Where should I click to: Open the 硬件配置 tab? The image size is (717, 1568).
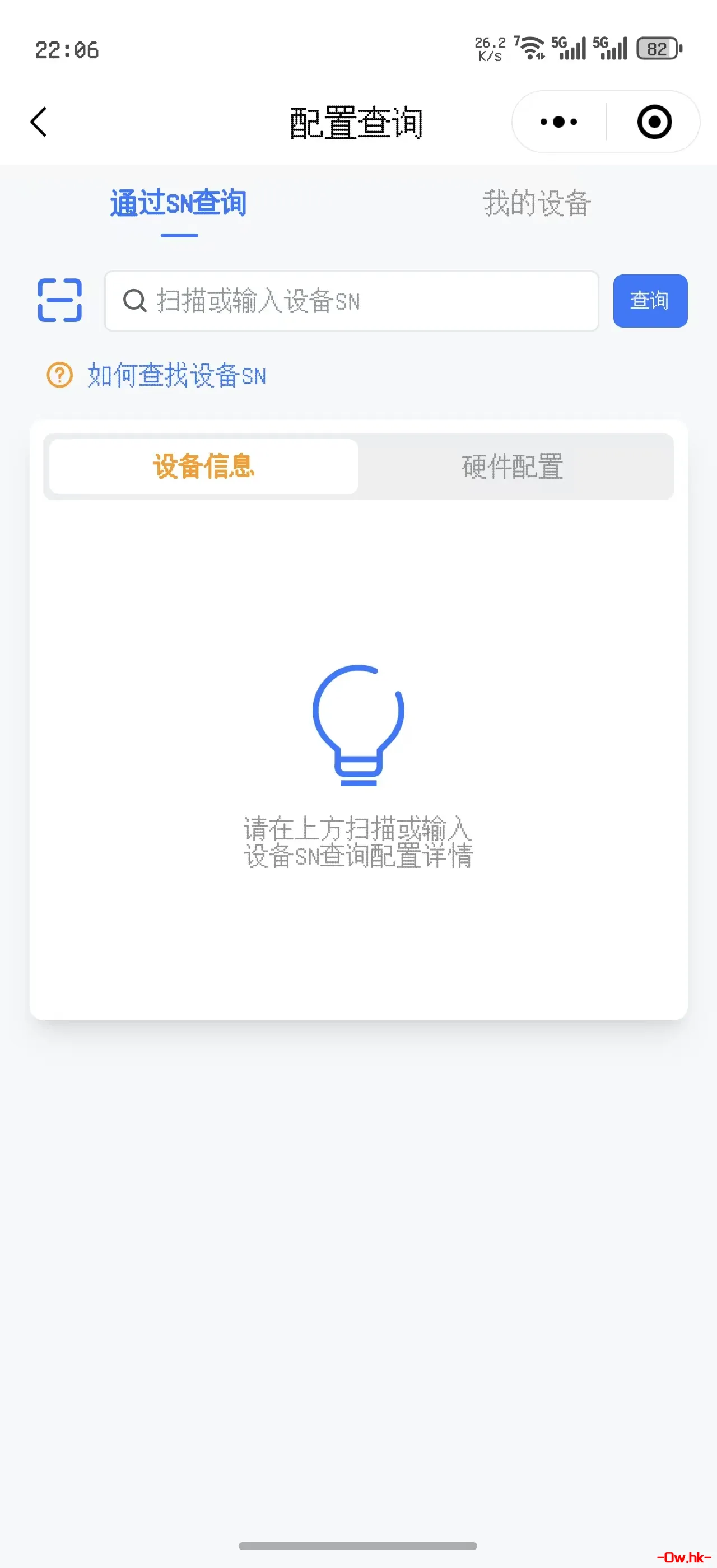tap(512, 466)
